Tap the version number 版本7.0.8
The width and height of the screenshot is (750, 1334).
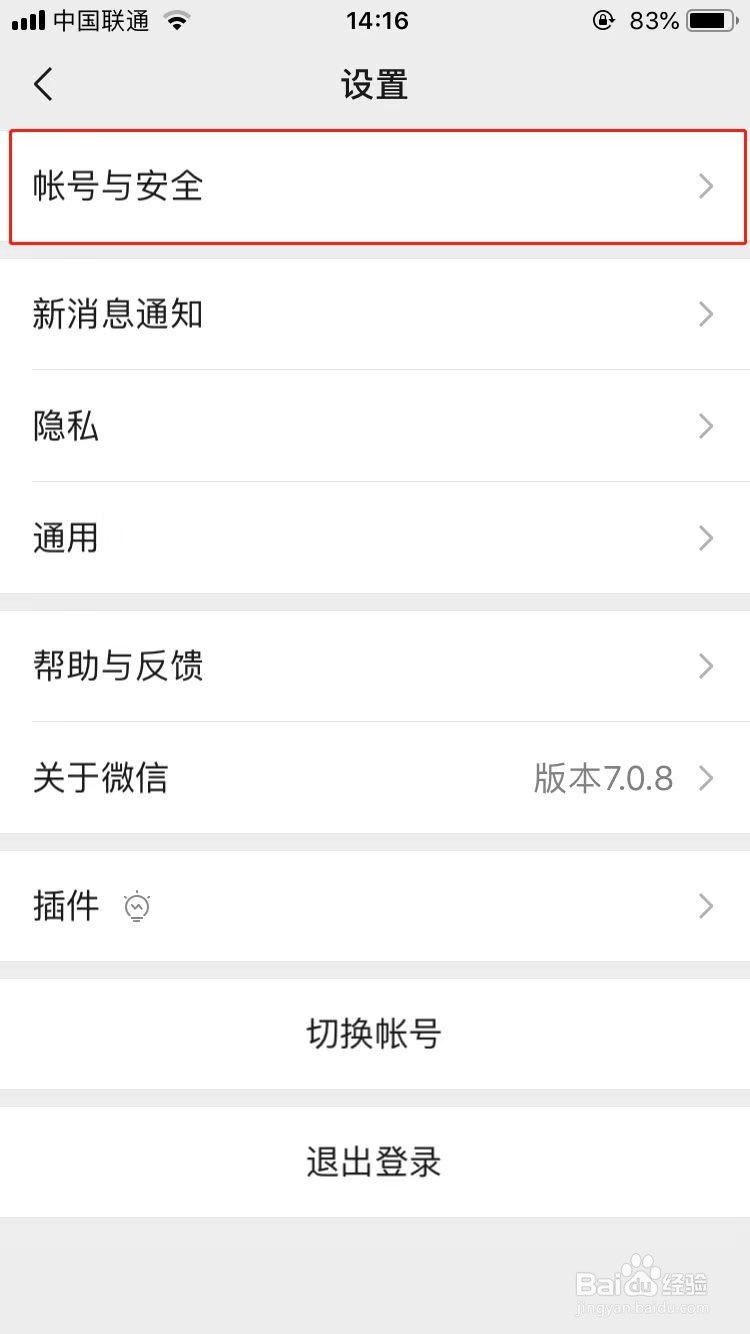pyautogui.click(x=605, y=778)
